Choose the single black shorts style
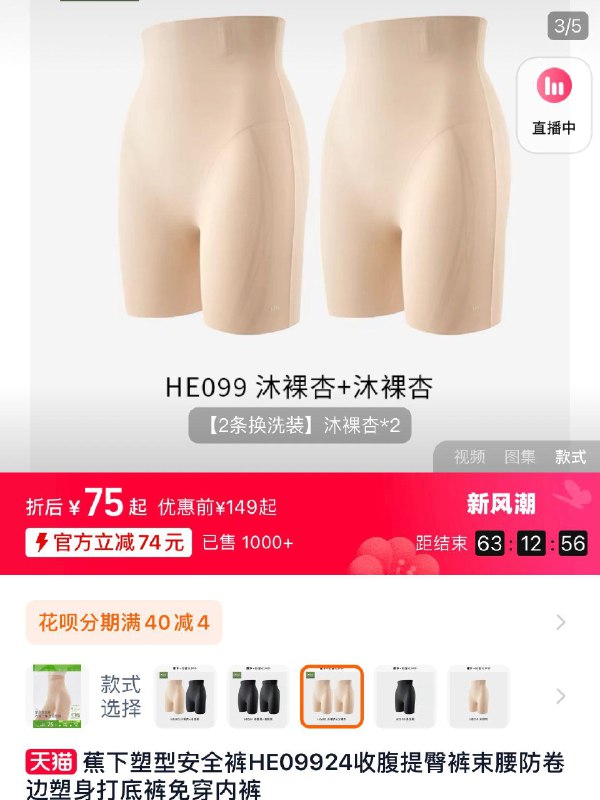600x800 pixels. [x=405, y=695]
